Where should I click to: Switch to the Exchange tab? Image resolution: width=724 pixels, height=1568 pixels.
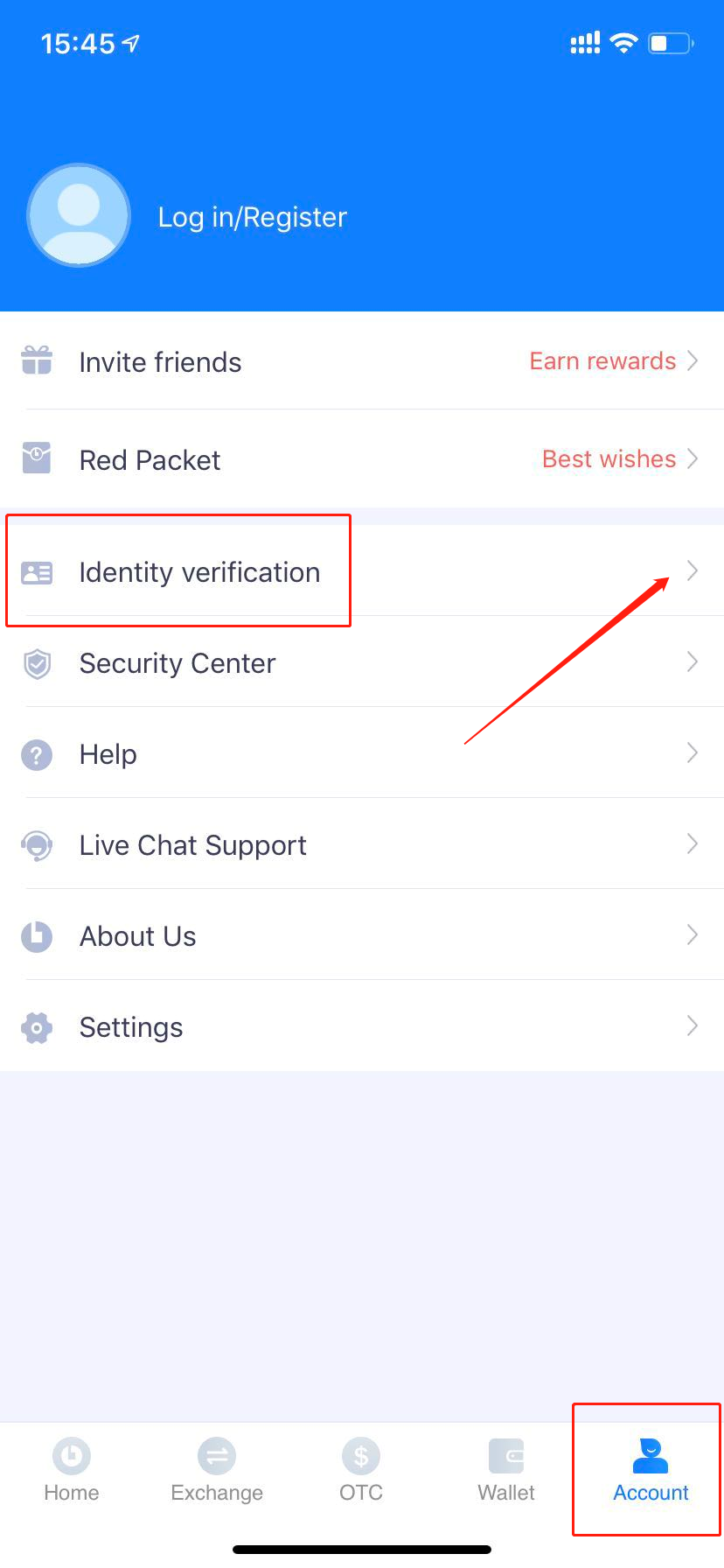click(x=217, y=1472)
